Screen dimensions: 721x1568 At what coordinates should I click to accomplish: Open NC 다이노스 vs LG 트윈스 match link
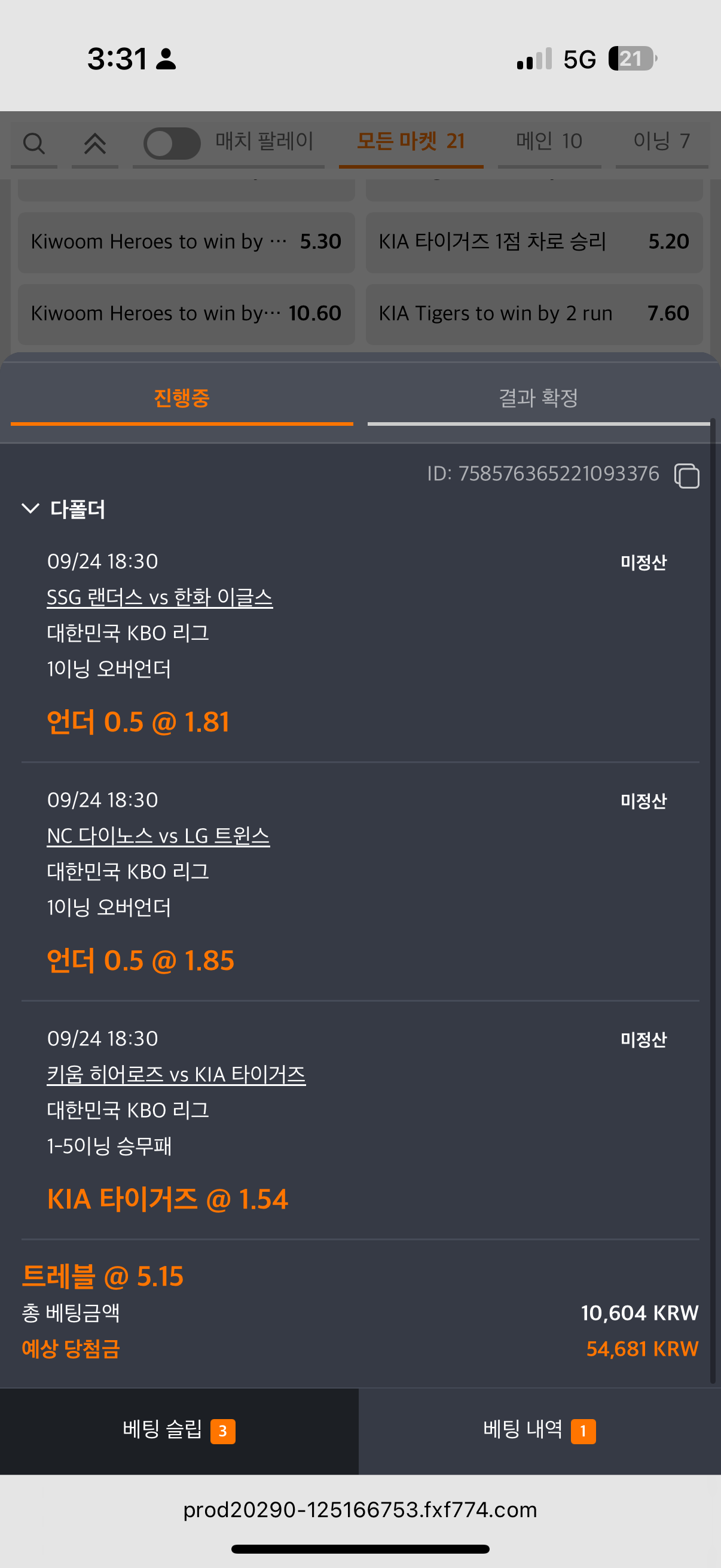(x=158, y=836)
